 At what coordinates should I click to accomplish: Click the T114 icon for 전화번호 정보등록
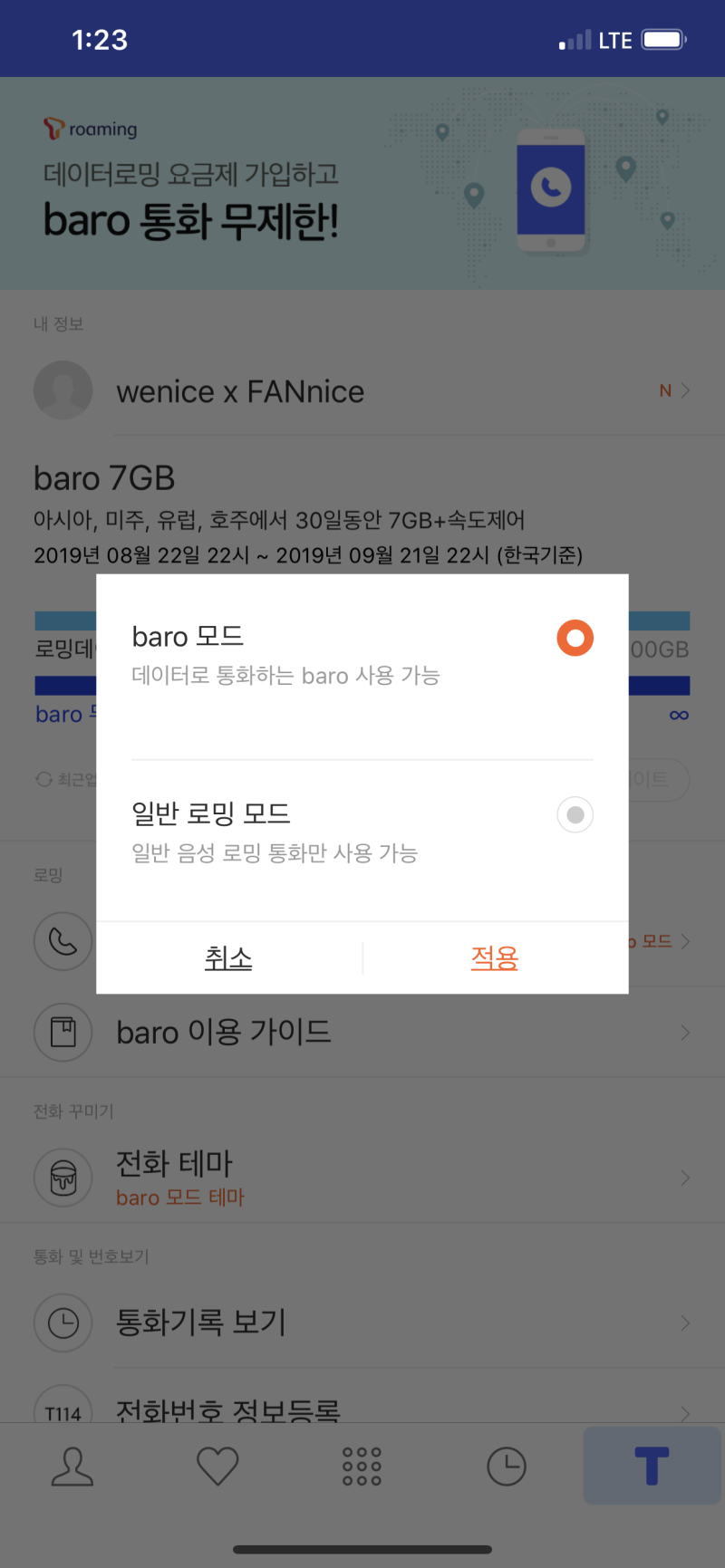pyautogui.click(x=63, y=1410)
